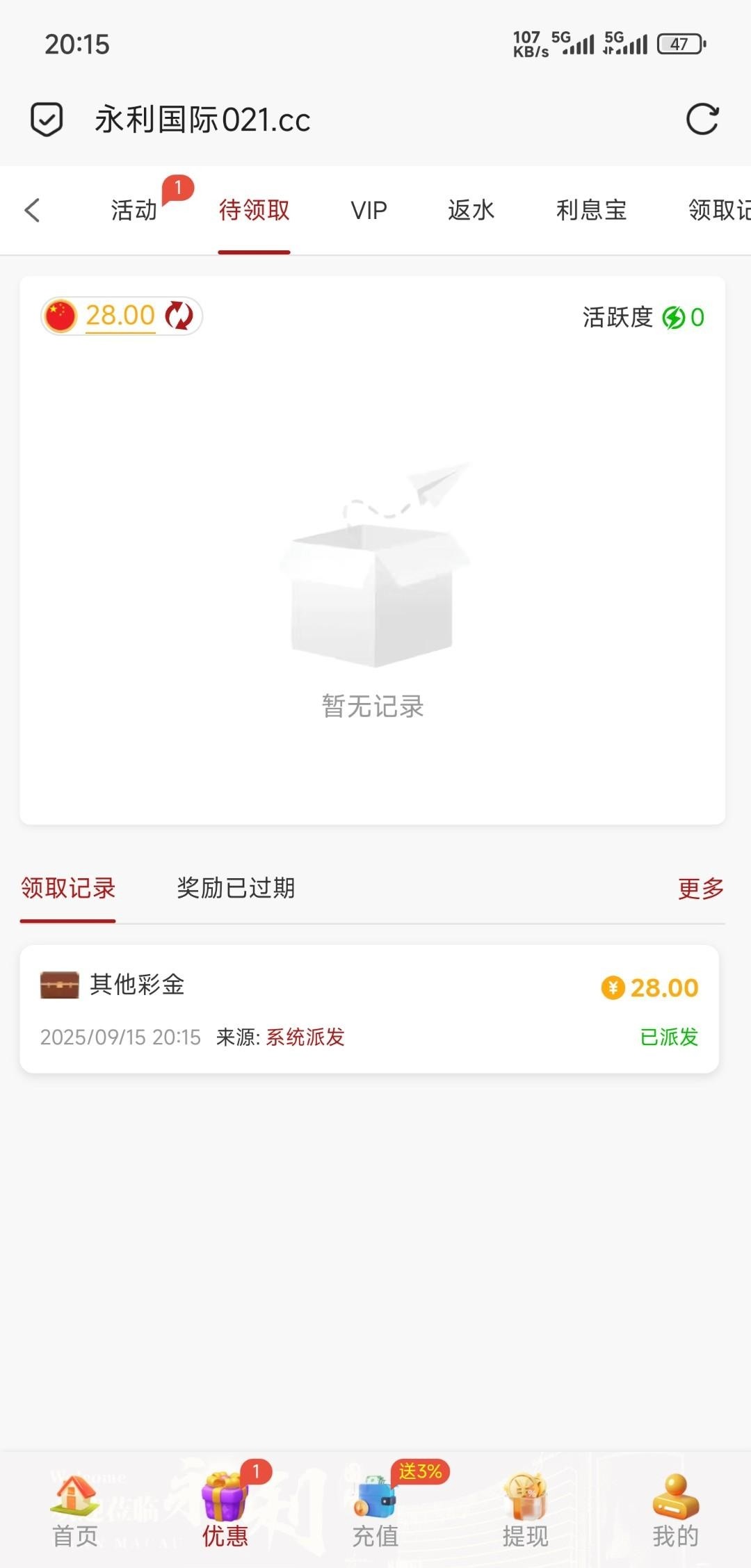Refresh the 28.00 balance
Viewport: 751px width, 1568px height.
(x=179, y=316)
